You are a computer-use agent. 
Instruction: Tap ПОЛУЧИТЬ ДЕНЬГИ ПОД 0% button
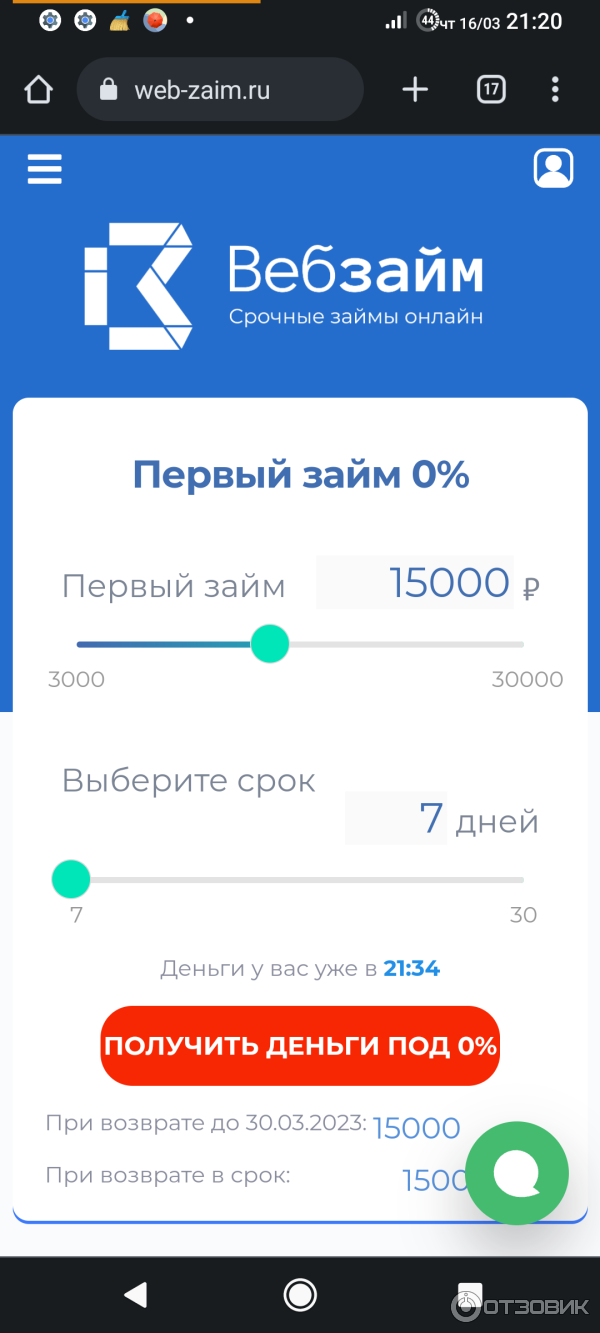pyautogui.click(x=300, y=1046)
